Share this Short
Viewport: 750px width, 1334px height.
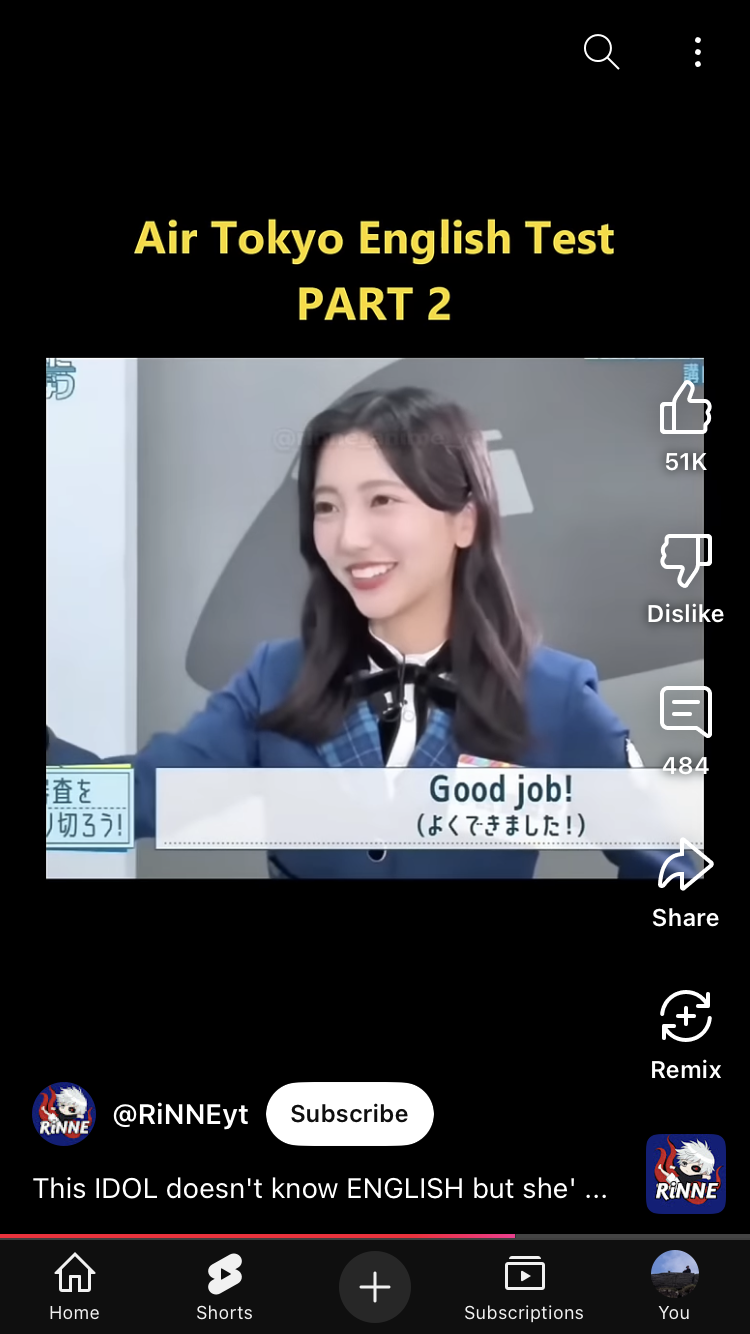coord(685,866)
